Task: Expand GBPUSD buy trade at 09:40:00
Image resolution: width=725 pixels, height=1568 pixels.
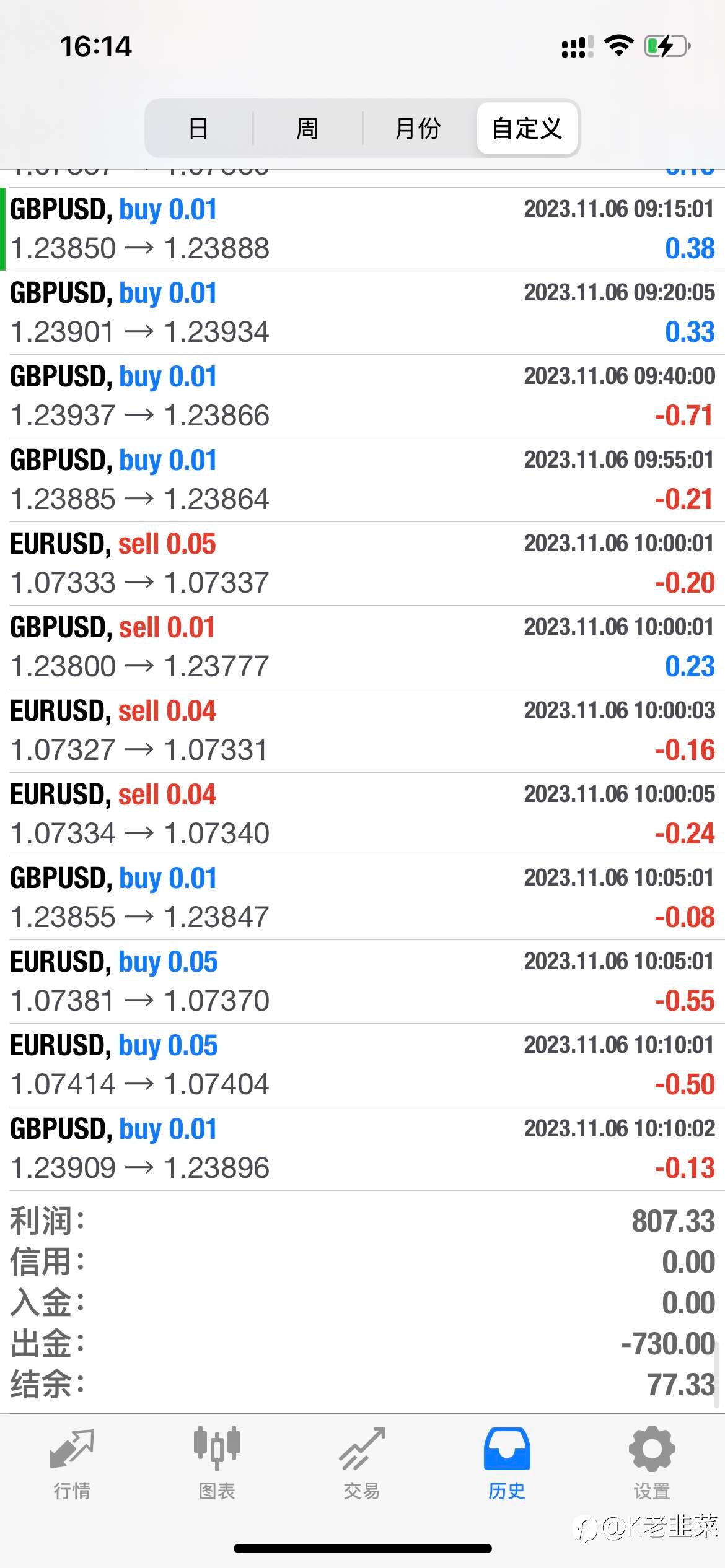Action: (x=362, y=396)
